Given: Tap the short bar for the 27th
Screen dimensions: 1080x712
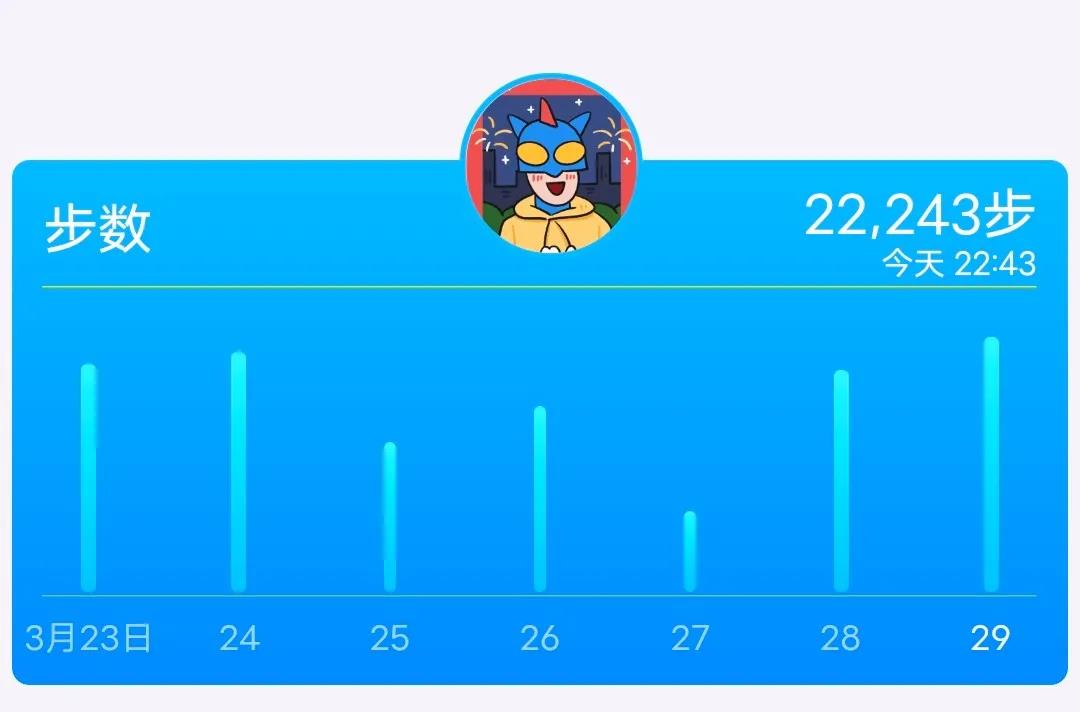Looking at the screenshot, I should 690,551.
